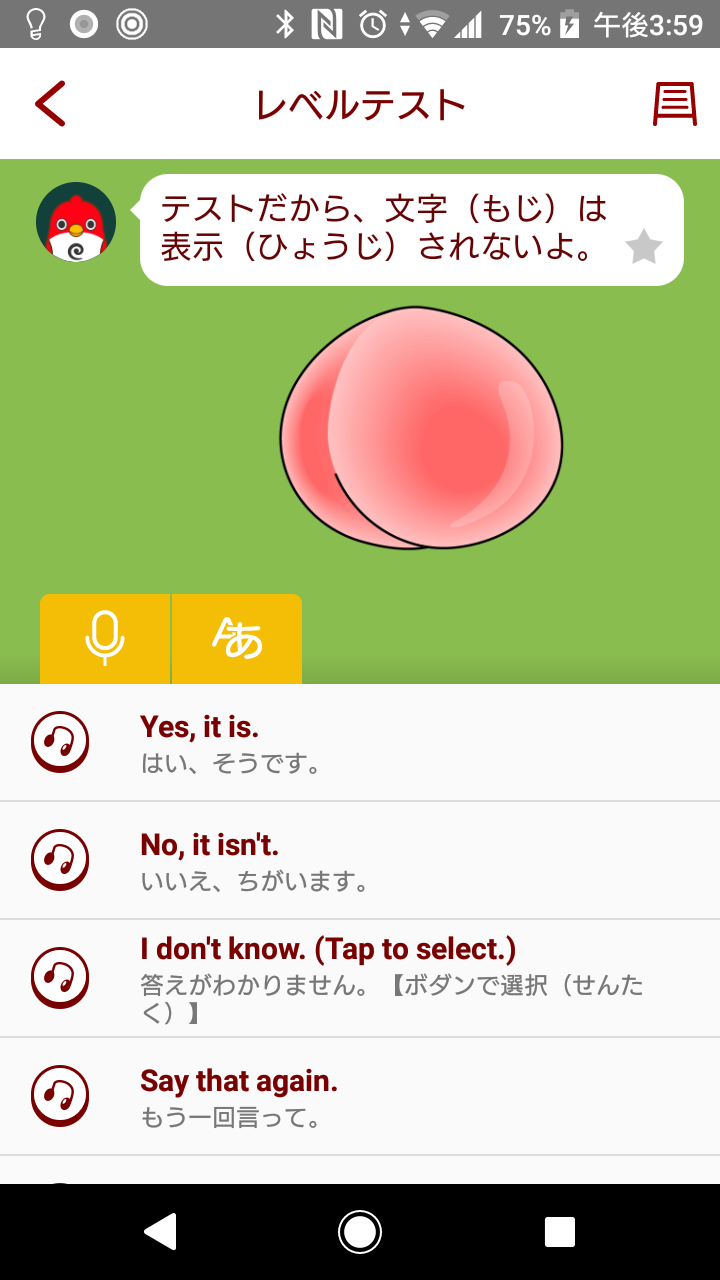Tap the microphone button to speak
Screen dimensions: 720x1280
pos(105,639)
